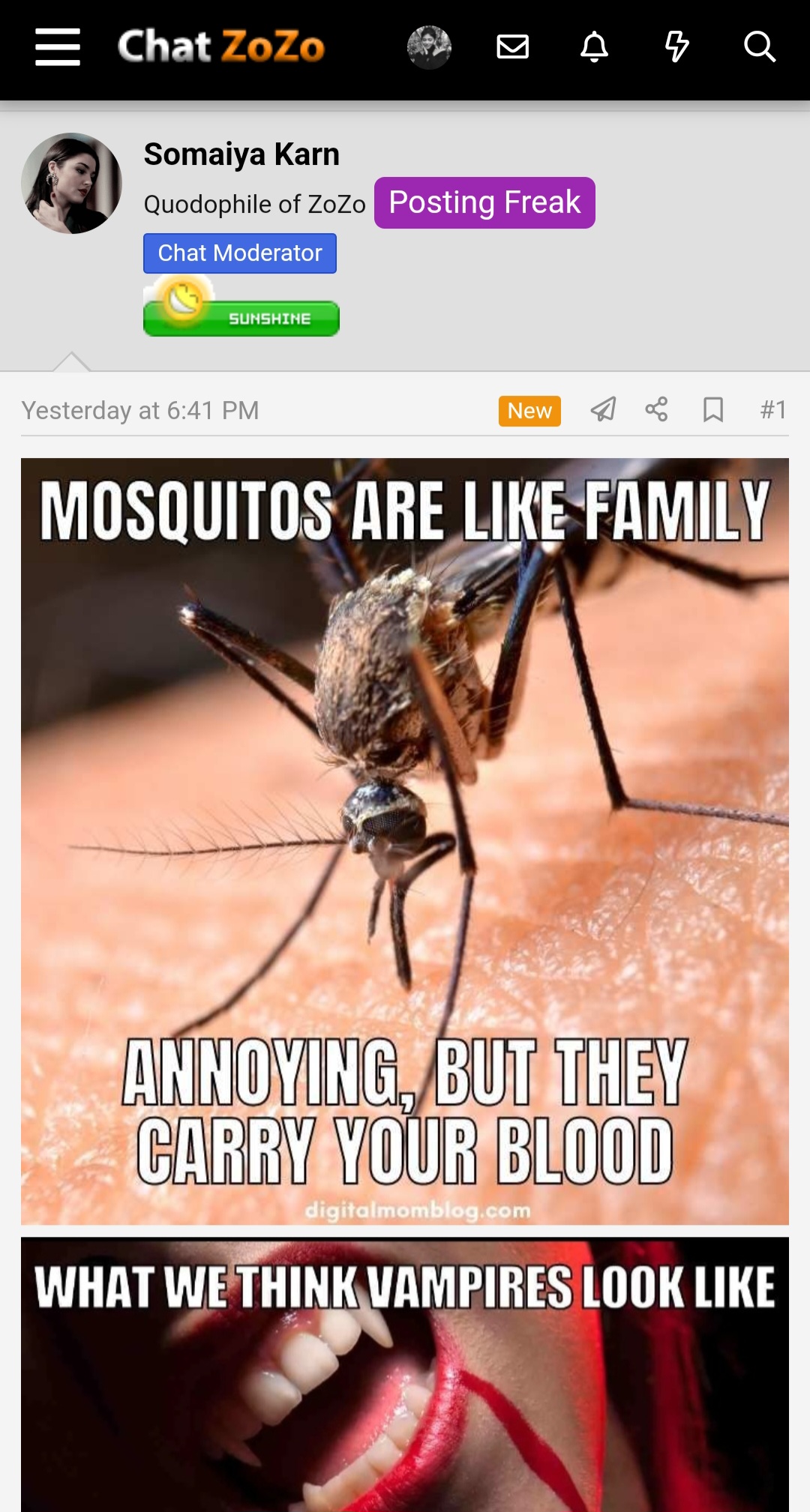
Task: Open the mosquito meme image
Action: tap(405, 841)
